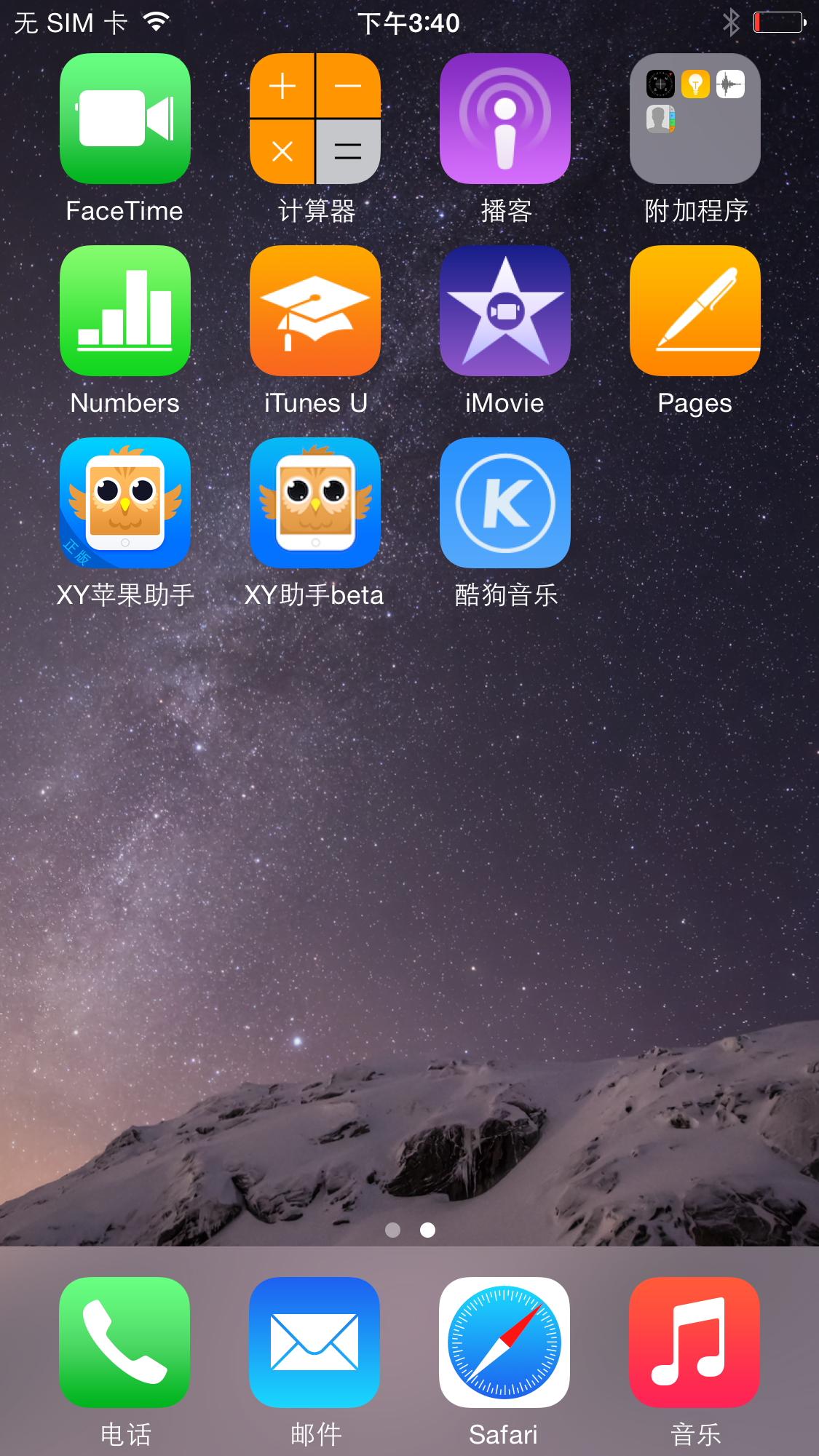Open 酷狗音乐 music app
Viewport: 819px width, 1456px height.
505,503
